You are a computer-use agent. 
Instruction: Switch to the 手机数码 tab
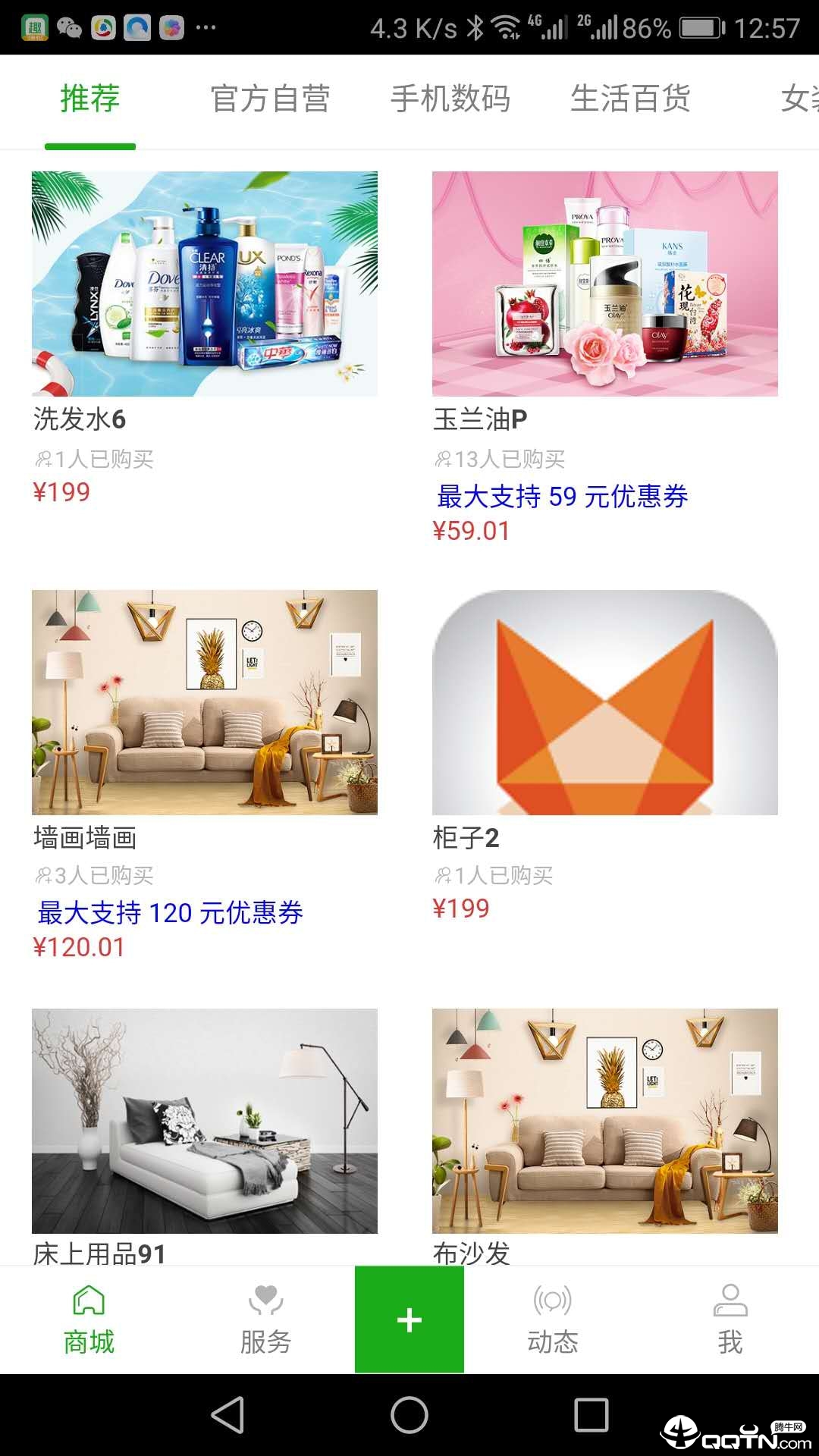(450, 99)
